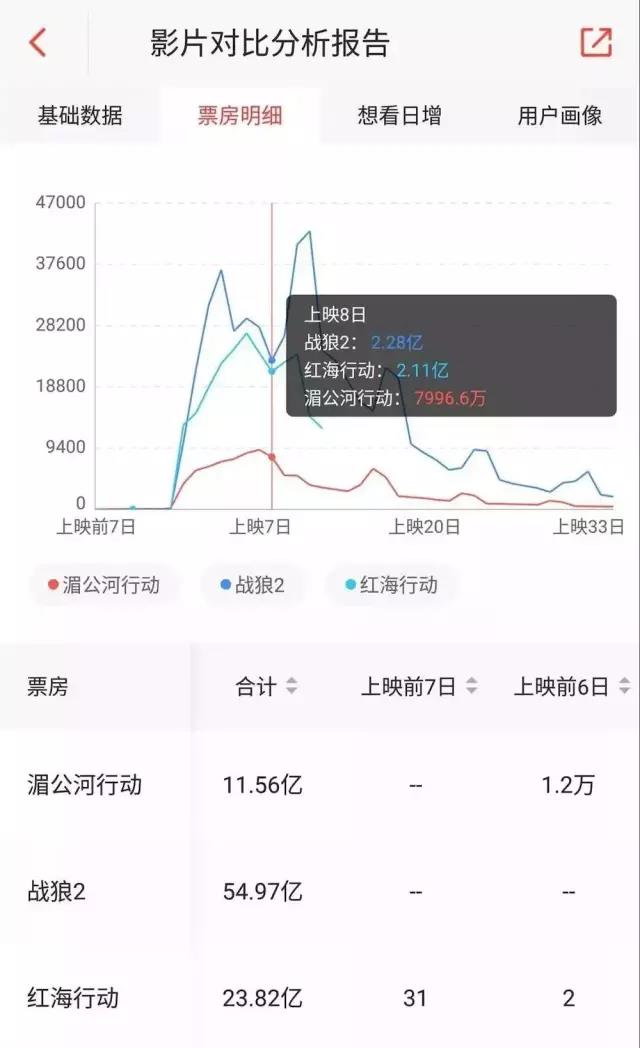Sort the table by 上映前6日
Viewport: 640px width, 1048px height.
(572, 686)
